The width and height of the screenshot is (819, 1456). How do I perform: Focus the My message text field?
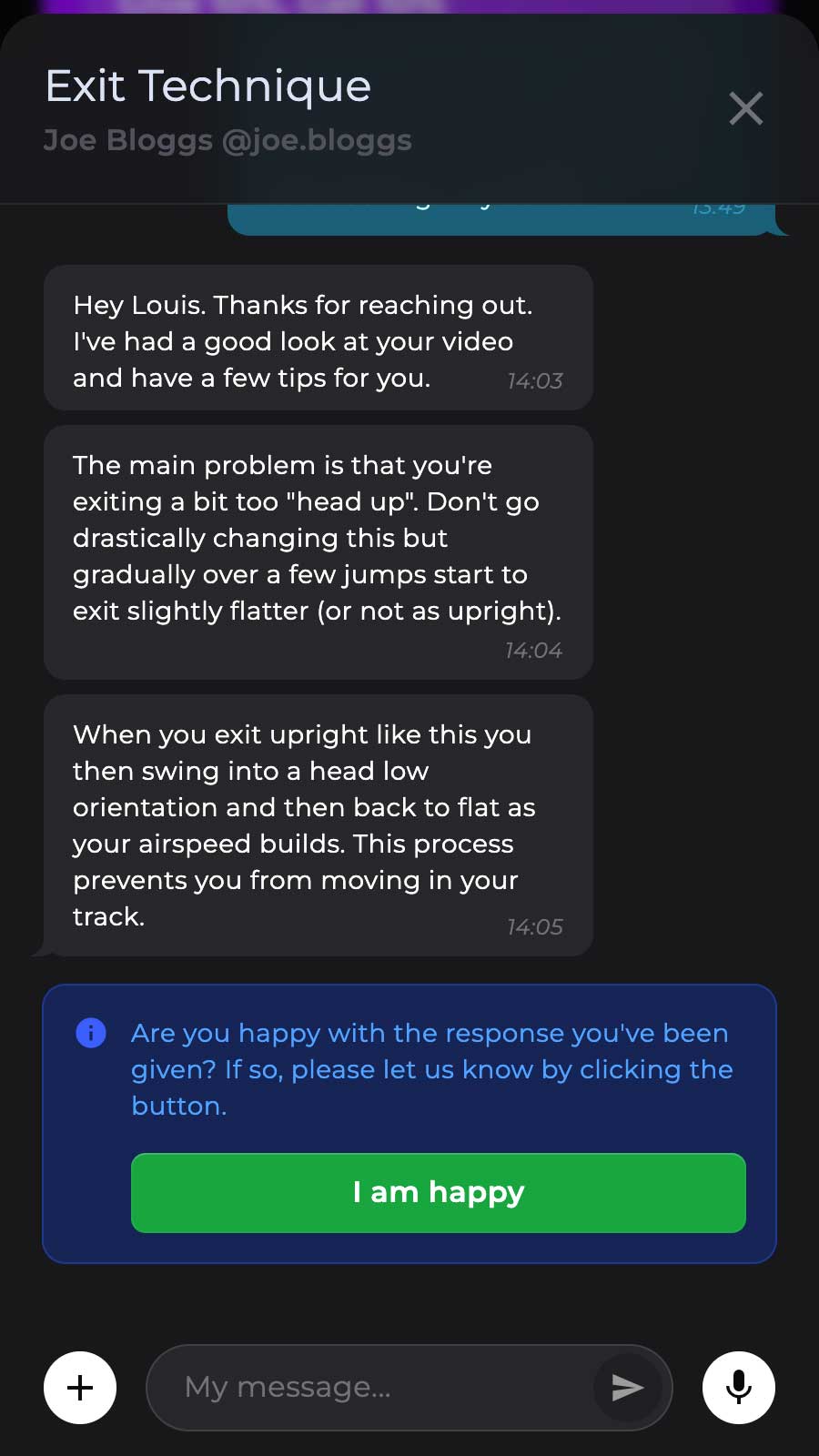373,1388
